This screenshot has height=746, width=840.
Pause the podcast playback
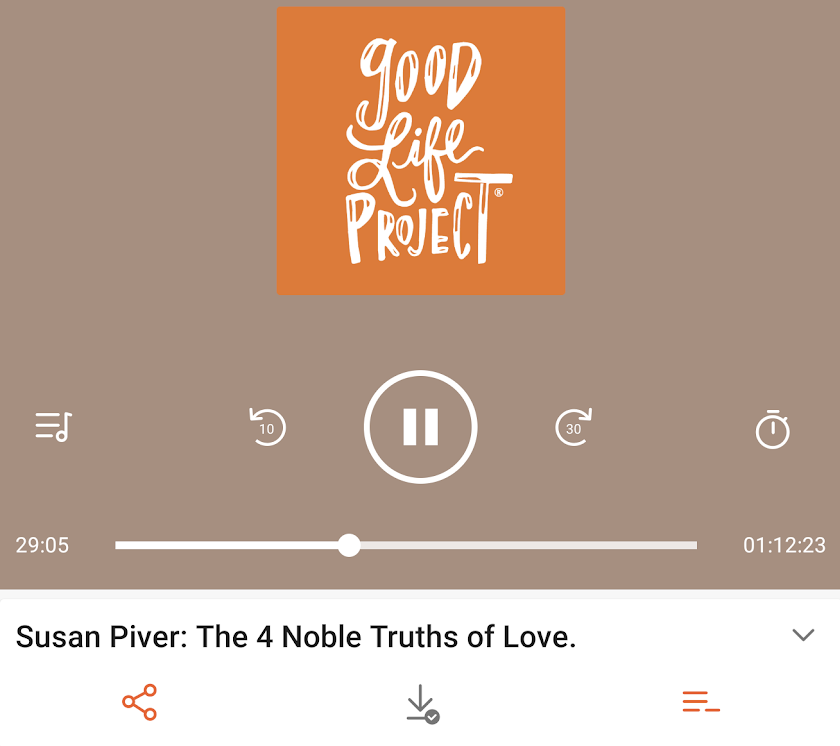420,427
